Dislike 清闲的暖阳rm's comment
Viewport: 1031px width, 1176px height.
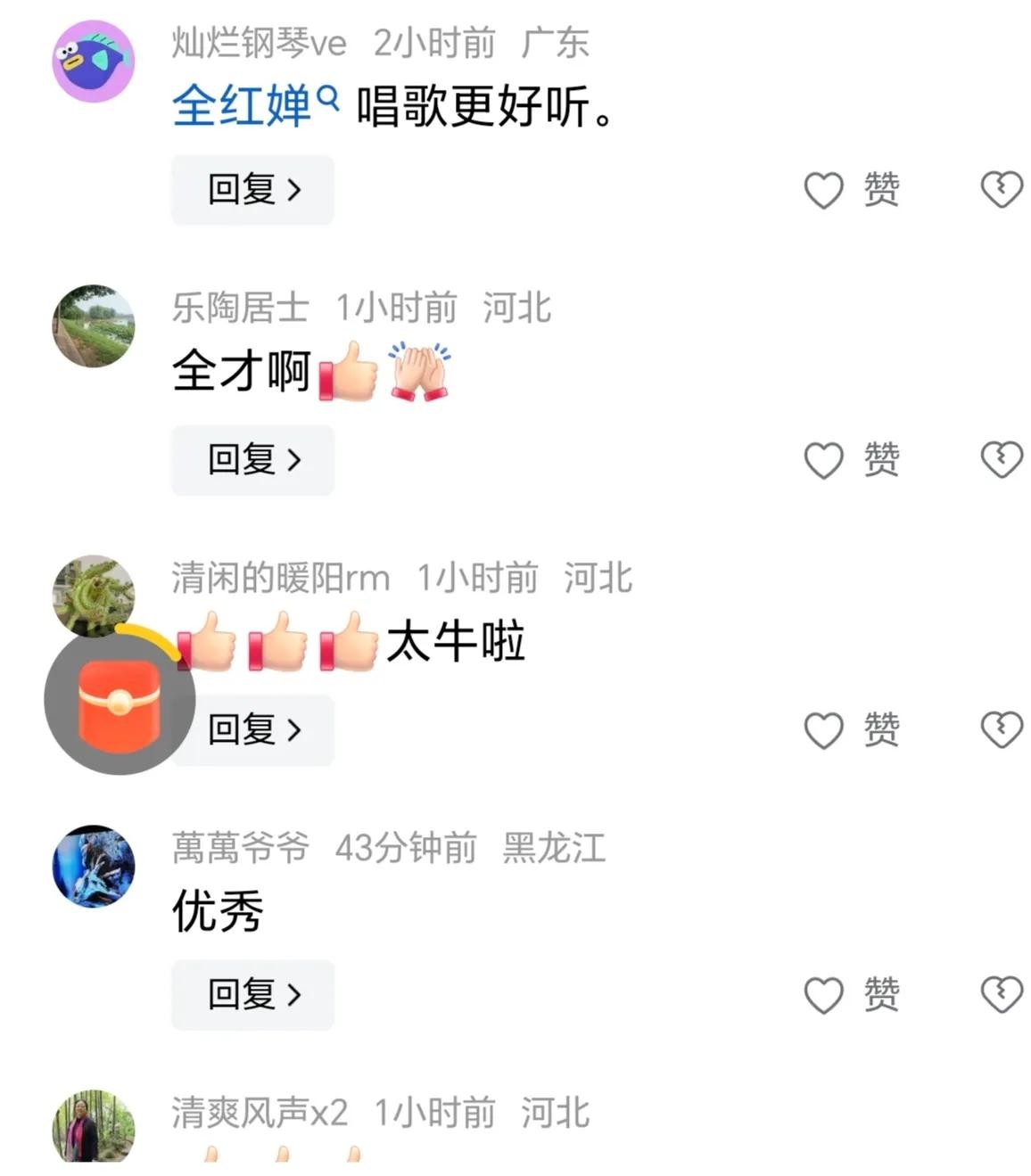click(x=1002, y=730)
